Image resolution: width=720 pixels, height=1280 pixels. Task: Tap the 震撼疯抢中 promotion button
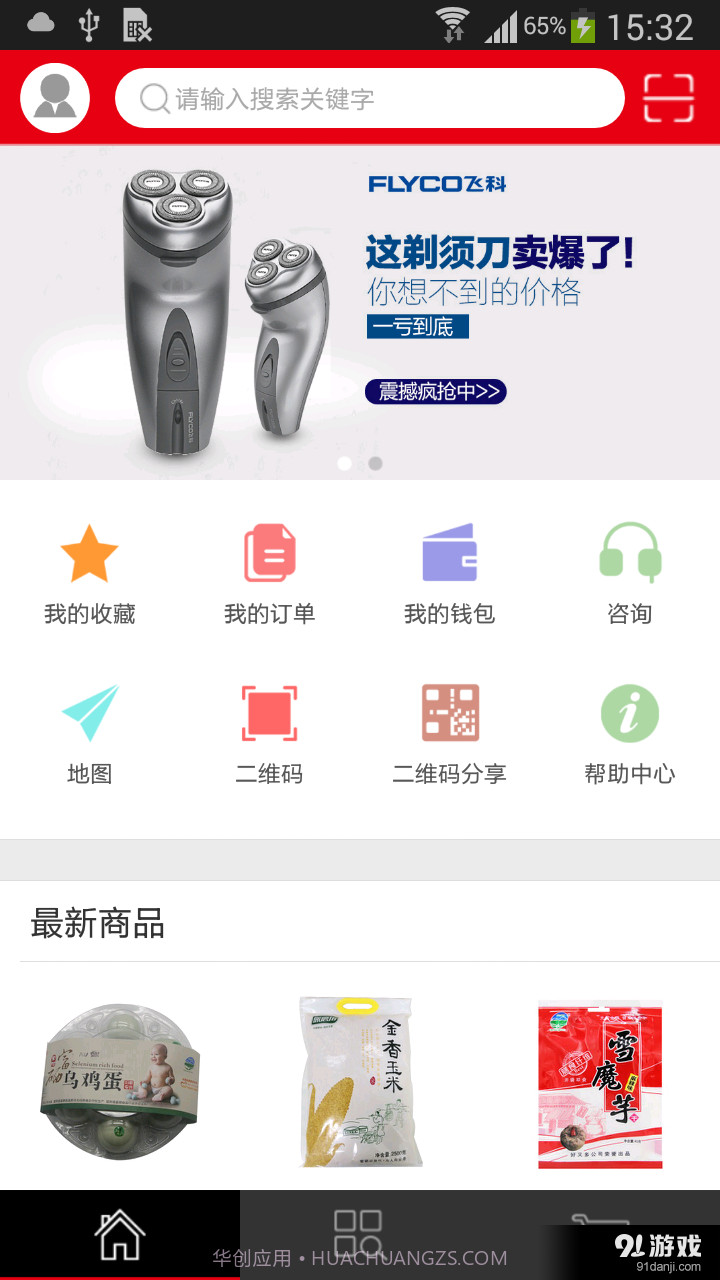[435, 392]
